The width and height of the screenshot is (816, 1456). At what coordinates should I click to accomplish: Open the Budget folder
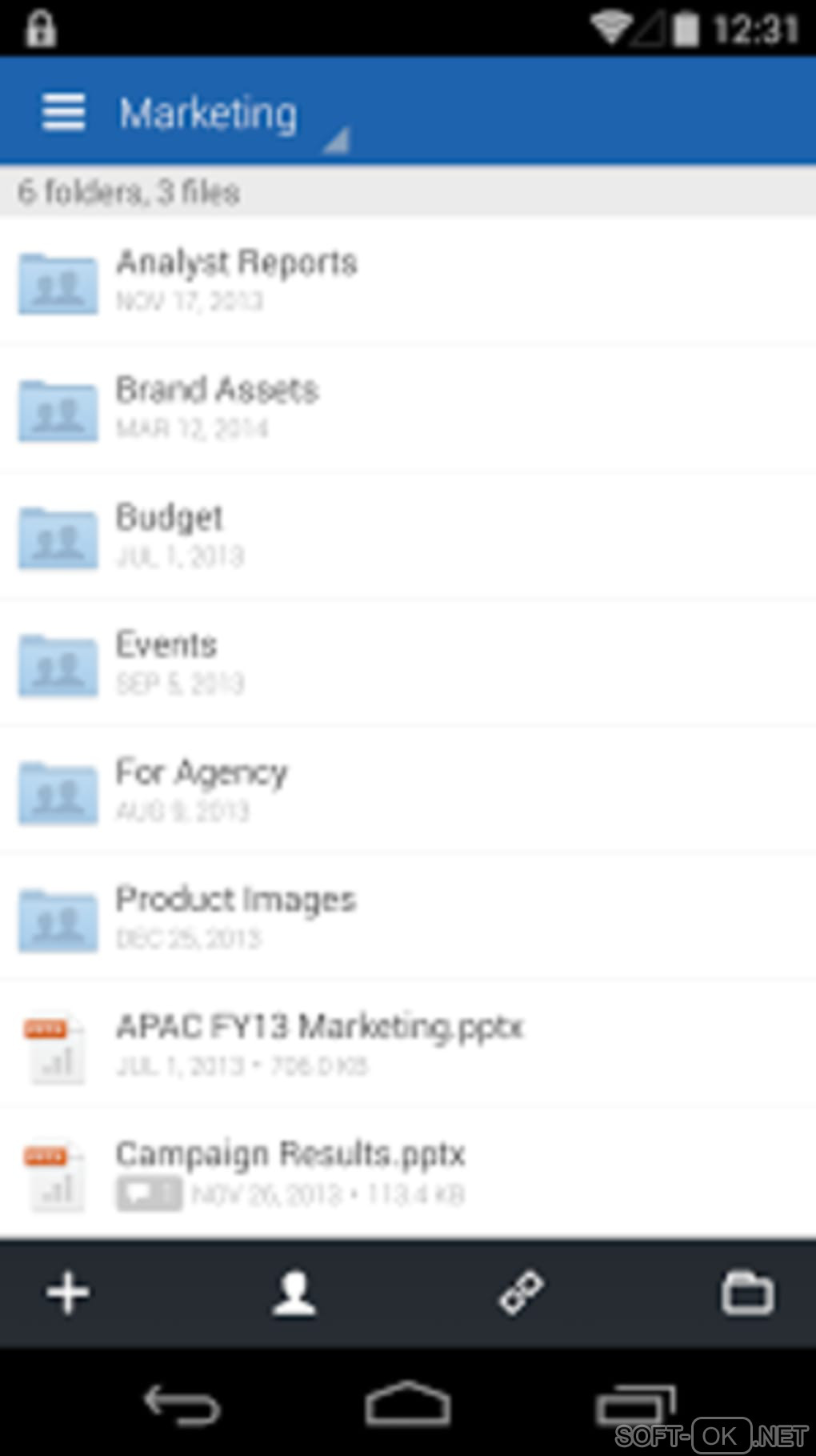pyautogui.click(x=170, y=535)
